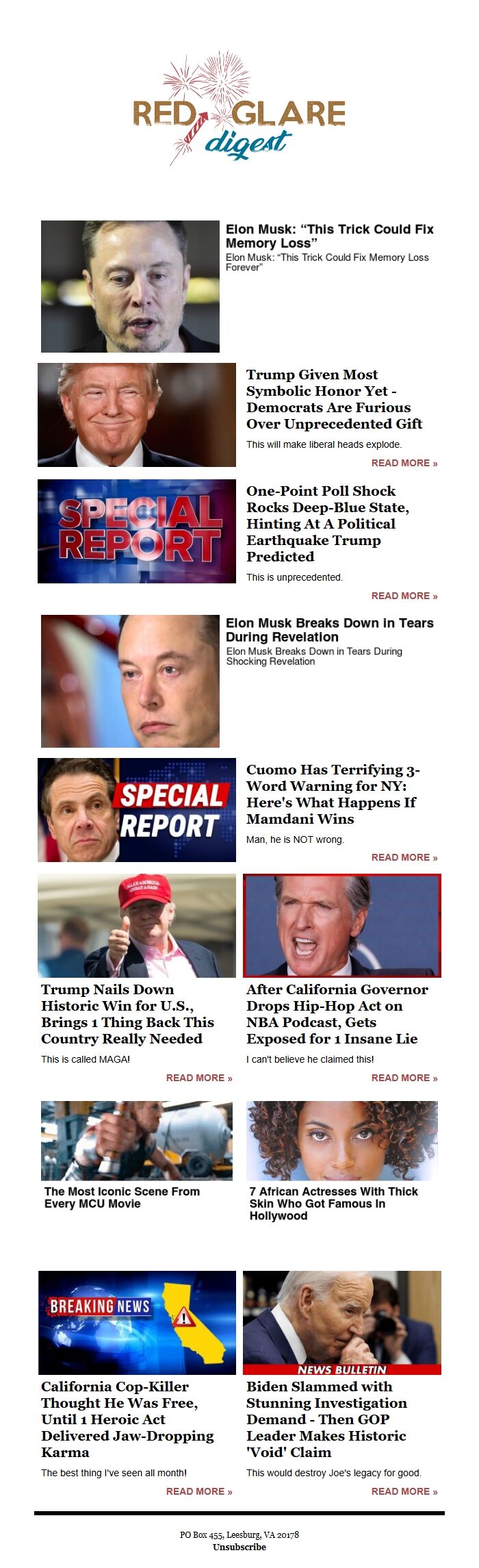
Task: Read more on the One-Point Poll Shock
Action: [x=404, y=596]
